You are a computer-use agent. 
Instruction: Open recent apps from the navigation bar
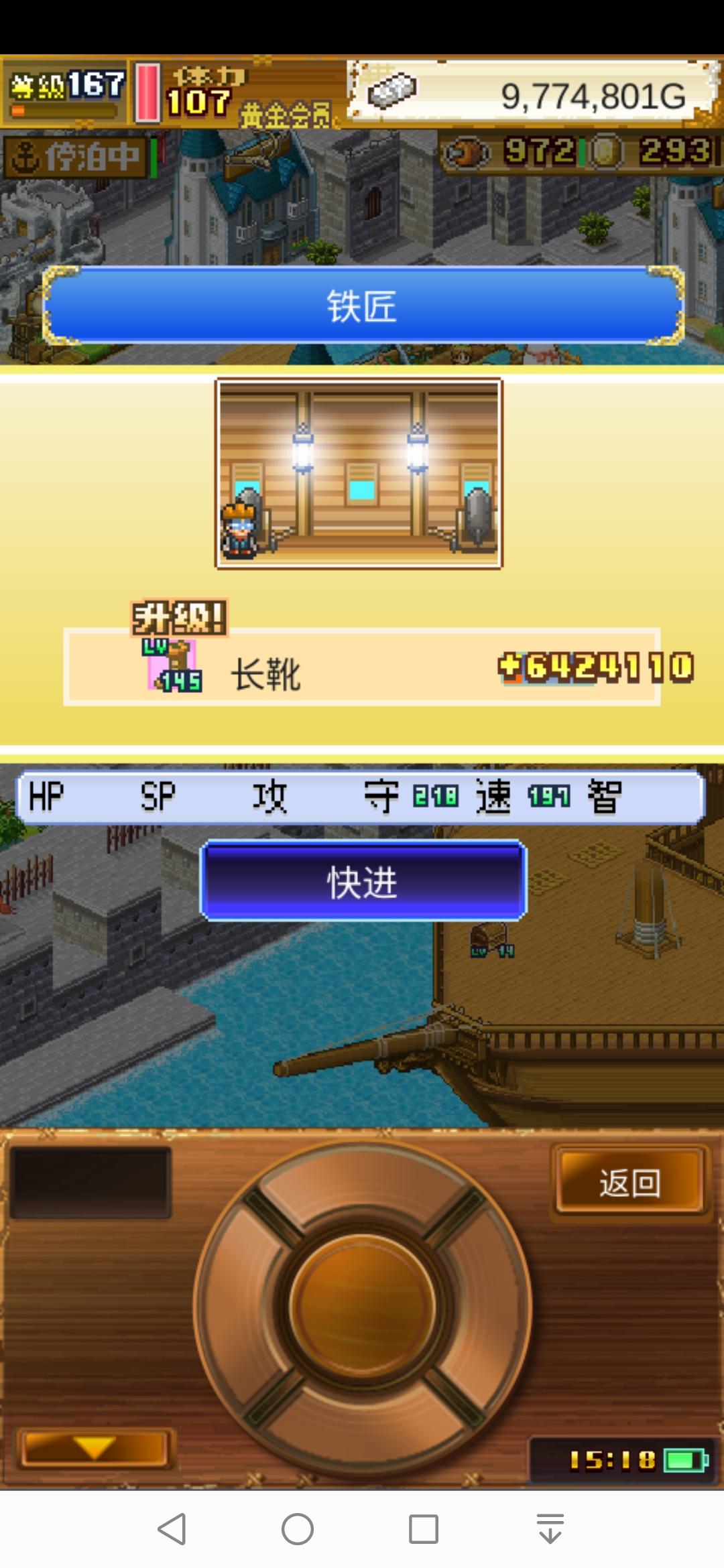(x=423, y=1529)
